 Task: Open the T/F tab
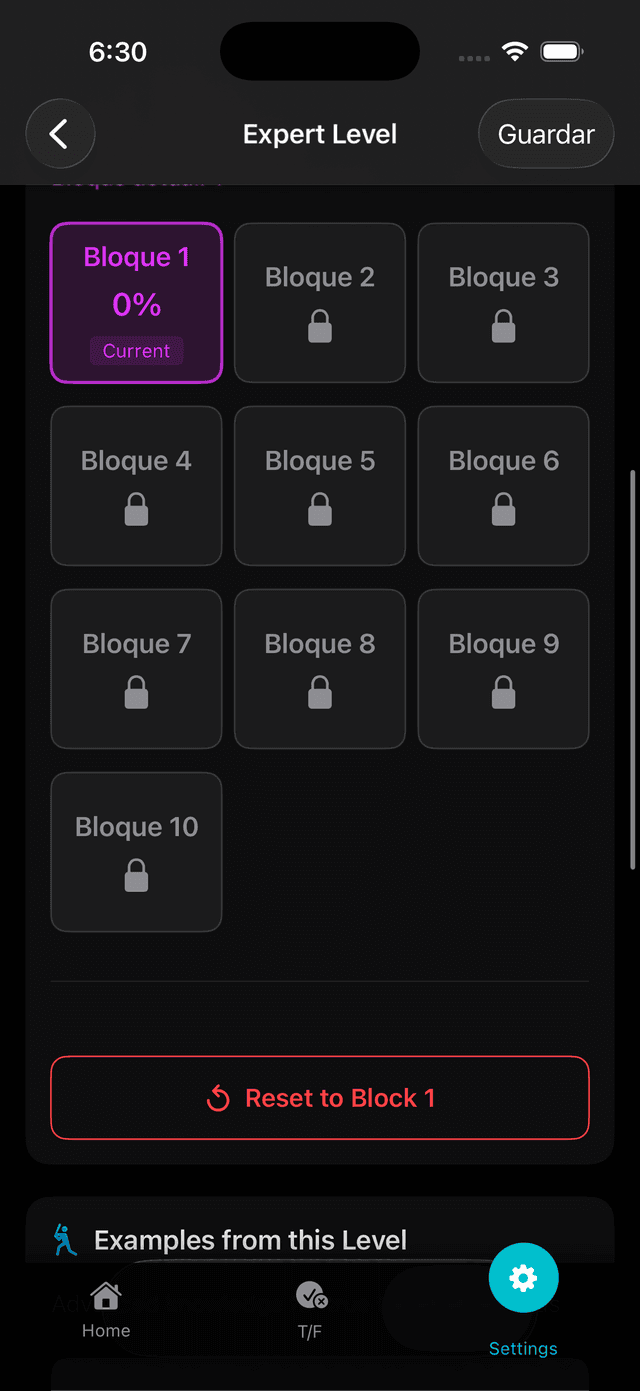311,1310
